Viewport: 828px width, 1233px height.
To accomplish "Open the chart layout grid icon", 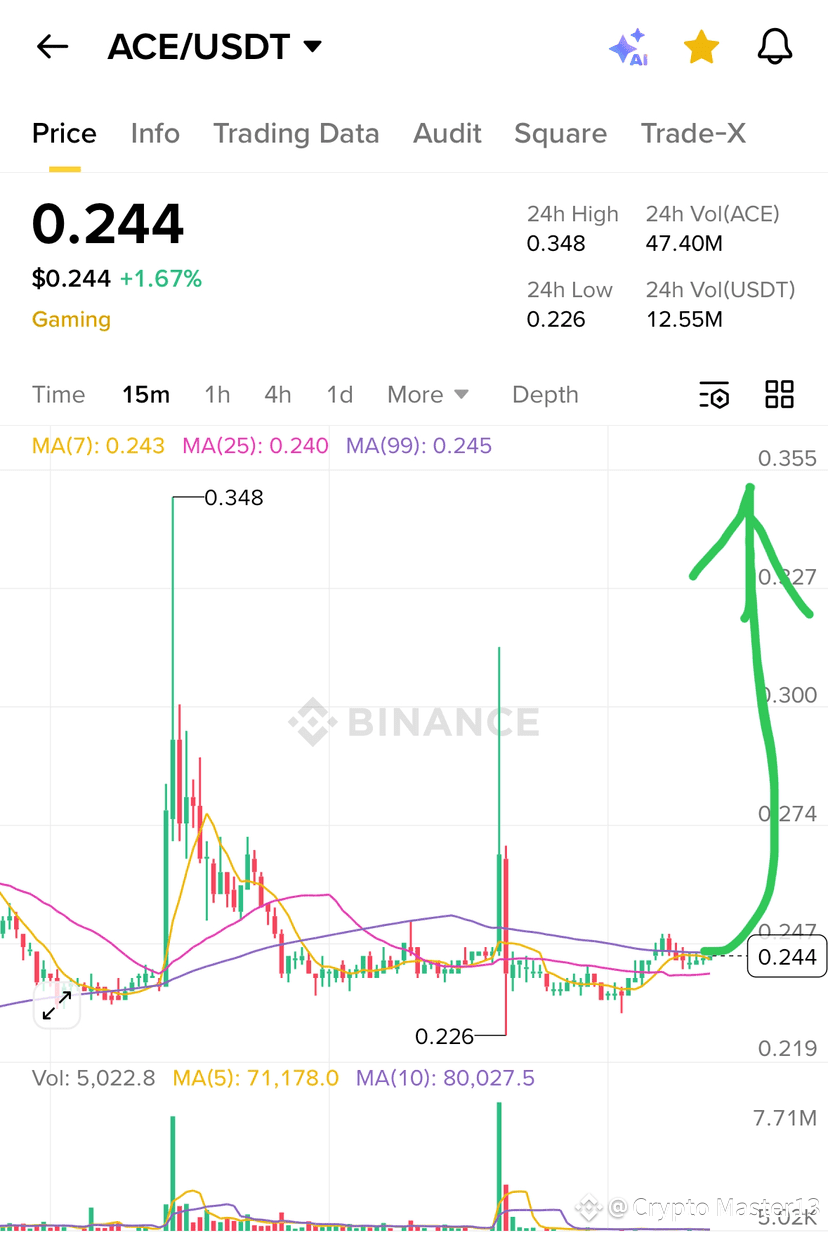I will 779,395.
